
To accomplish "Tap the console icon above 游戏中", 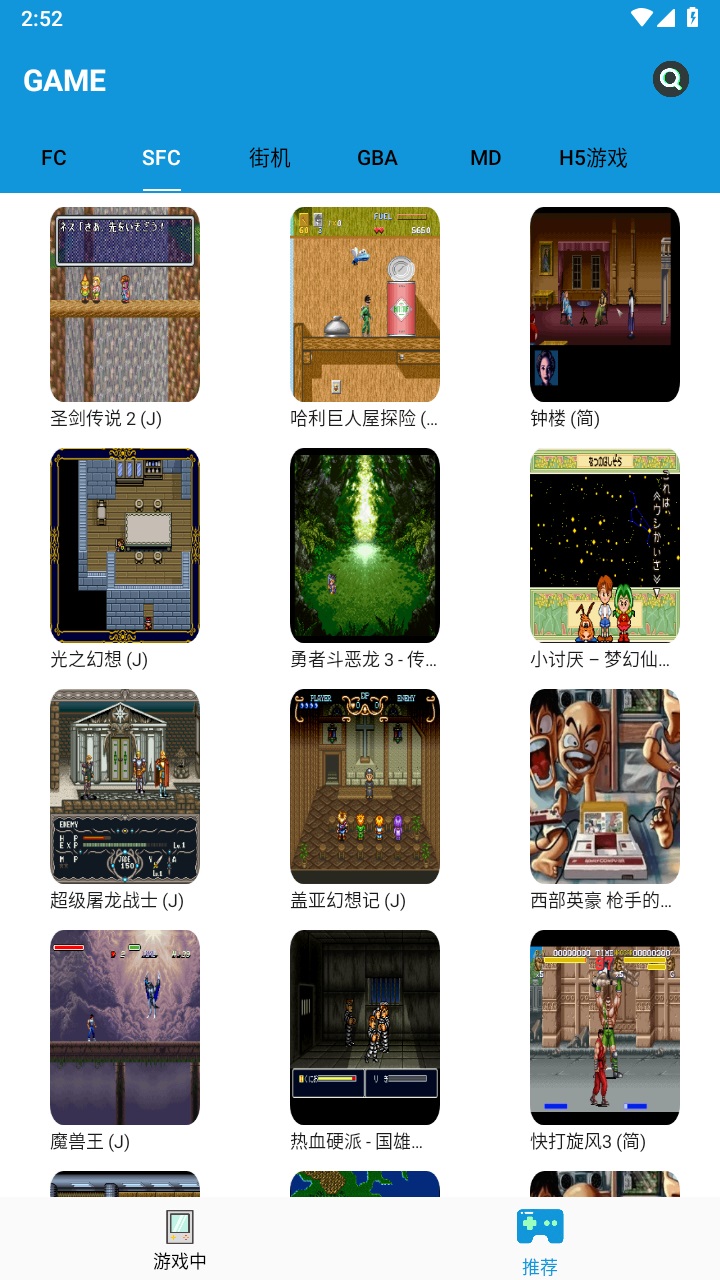I will coord(179,1224).
